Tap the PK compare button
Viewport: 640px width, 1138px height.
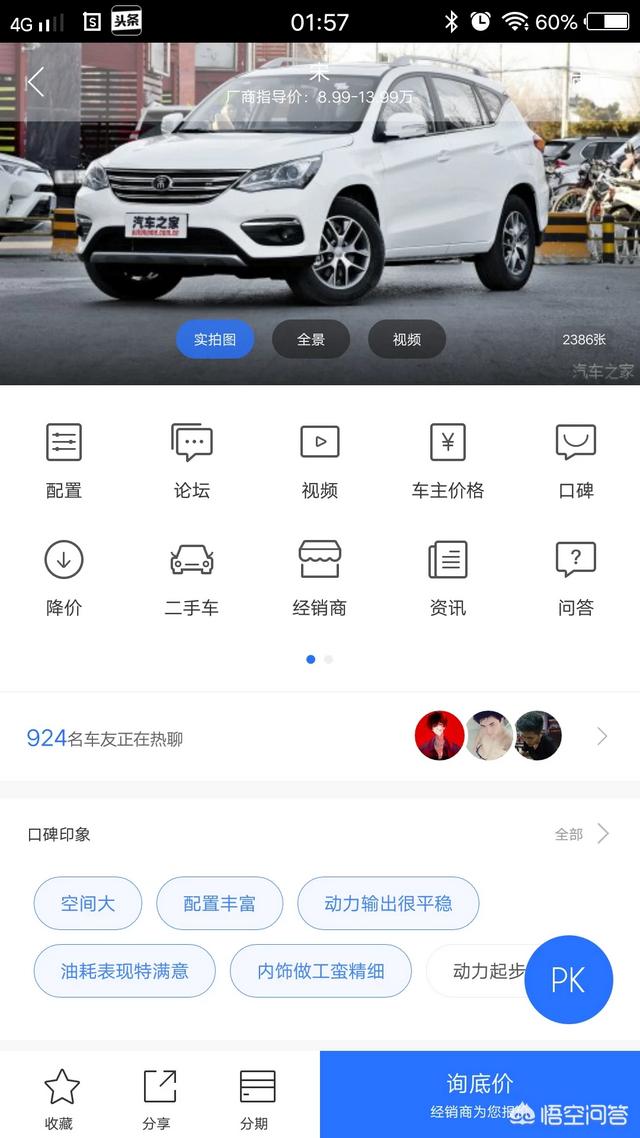(568, 979)
